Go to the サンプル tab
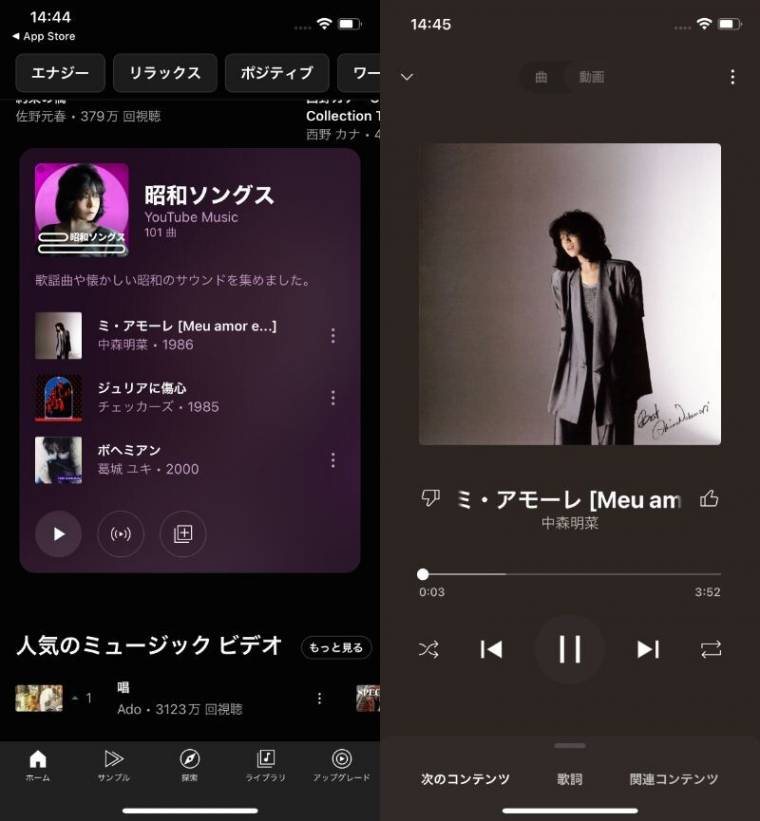 pos(114,765)
